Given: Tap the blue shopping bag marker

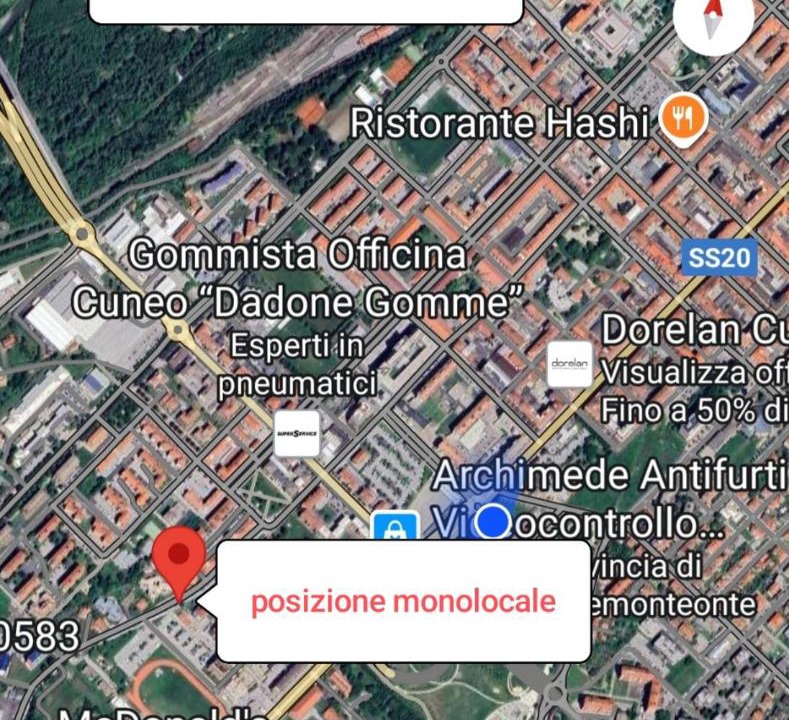Looking at the screenshot, I should [395, 527].
